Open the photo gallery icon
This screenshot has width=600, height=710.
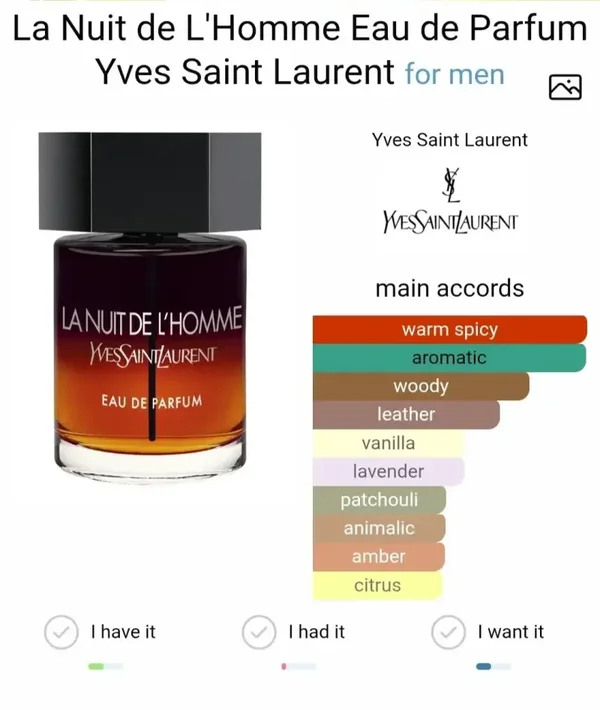pos(565,87)
